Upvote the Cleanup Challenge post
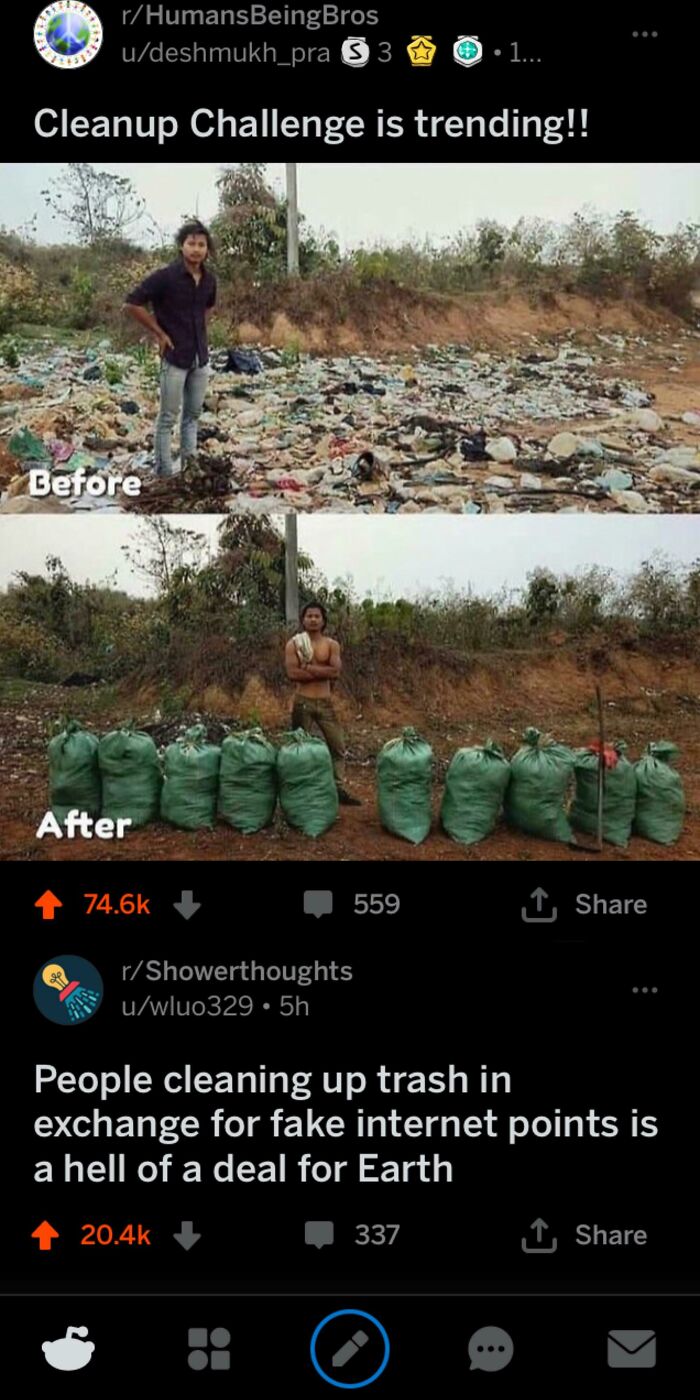 click(x=47, y=905)
